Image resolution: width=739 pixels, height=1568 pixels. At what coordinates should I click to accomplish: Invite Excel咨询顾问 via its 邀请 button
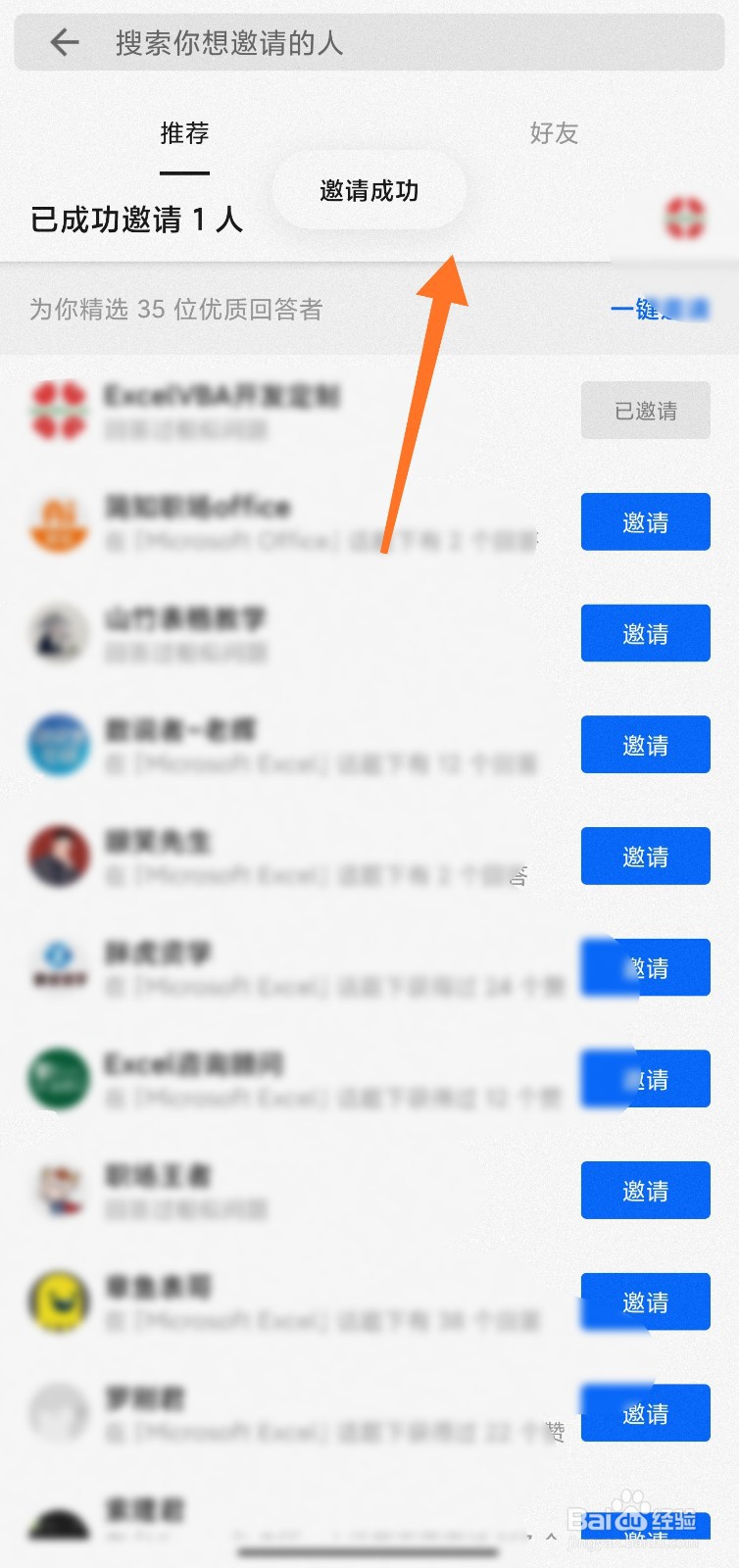(x=645, y=1078)
